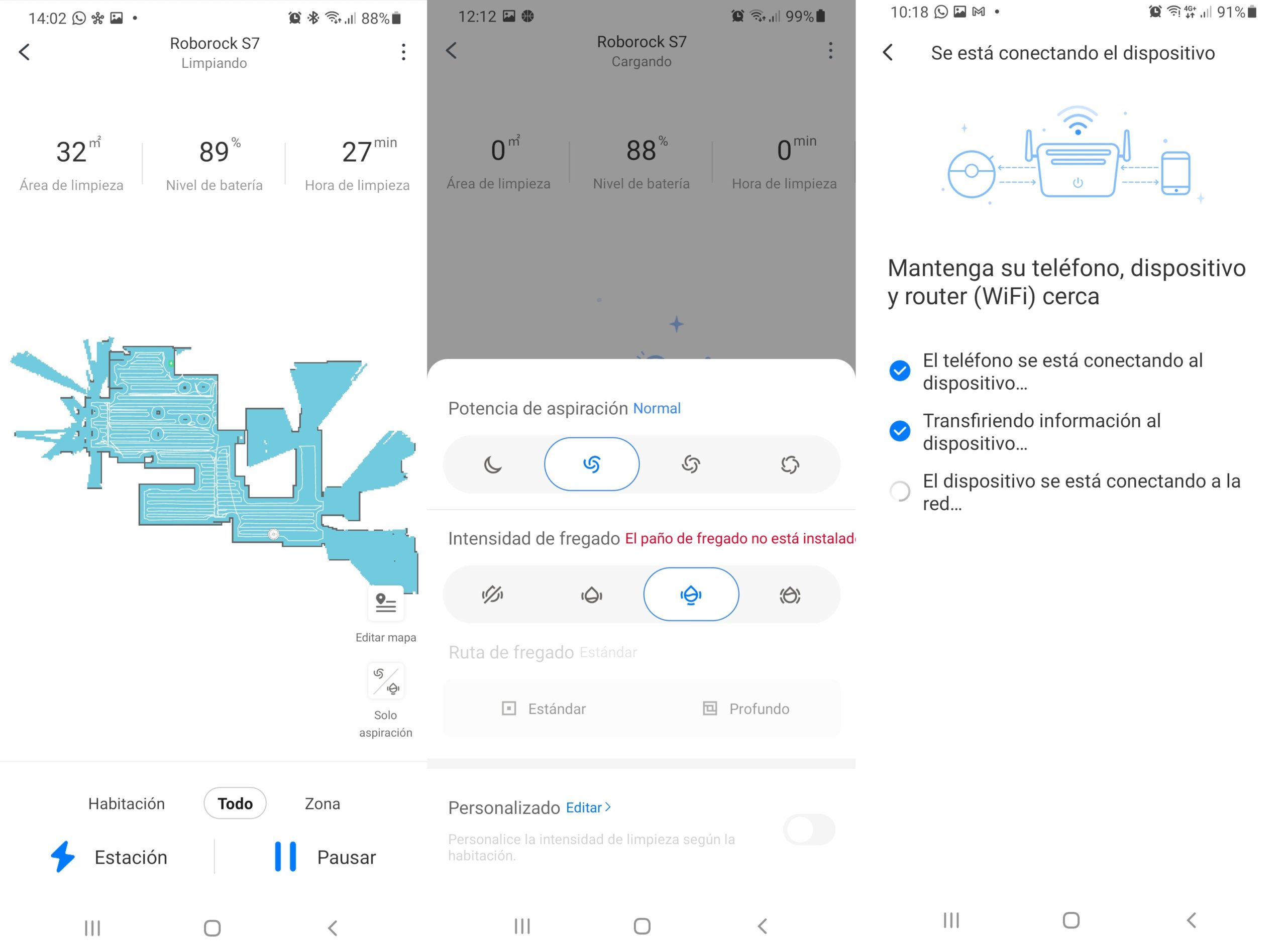Switch the Solo aspiración cleaning mode
This screenshot has height=952, width=1286.
point(386,681)
